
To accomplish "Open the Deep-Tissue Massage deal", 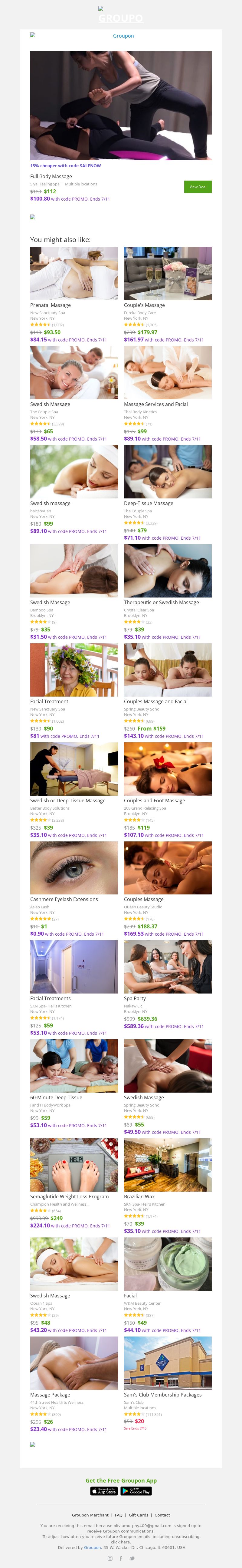I will [168, 472].
